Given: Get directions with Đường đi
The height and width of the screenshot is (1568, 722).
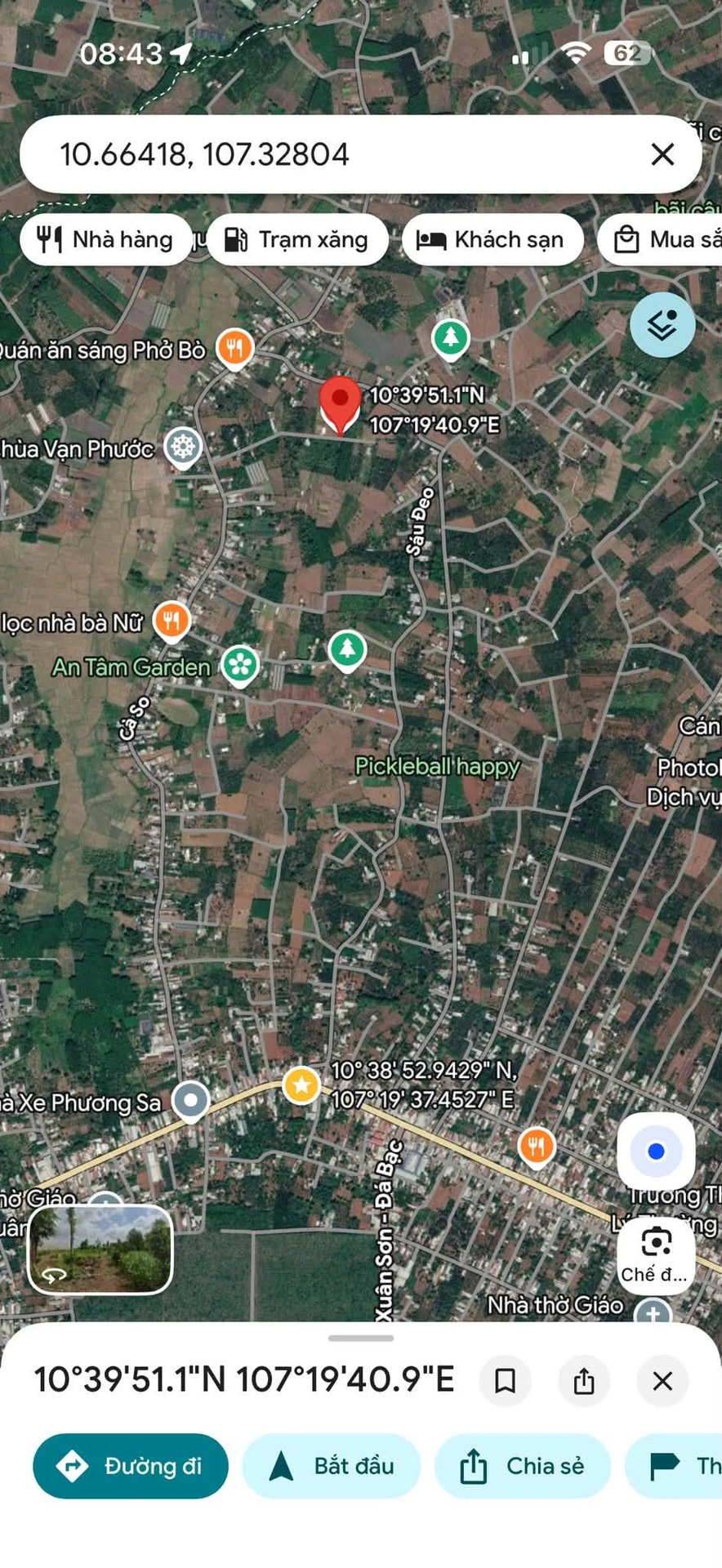Looking at the screenshot, I should click(131, 1466).
